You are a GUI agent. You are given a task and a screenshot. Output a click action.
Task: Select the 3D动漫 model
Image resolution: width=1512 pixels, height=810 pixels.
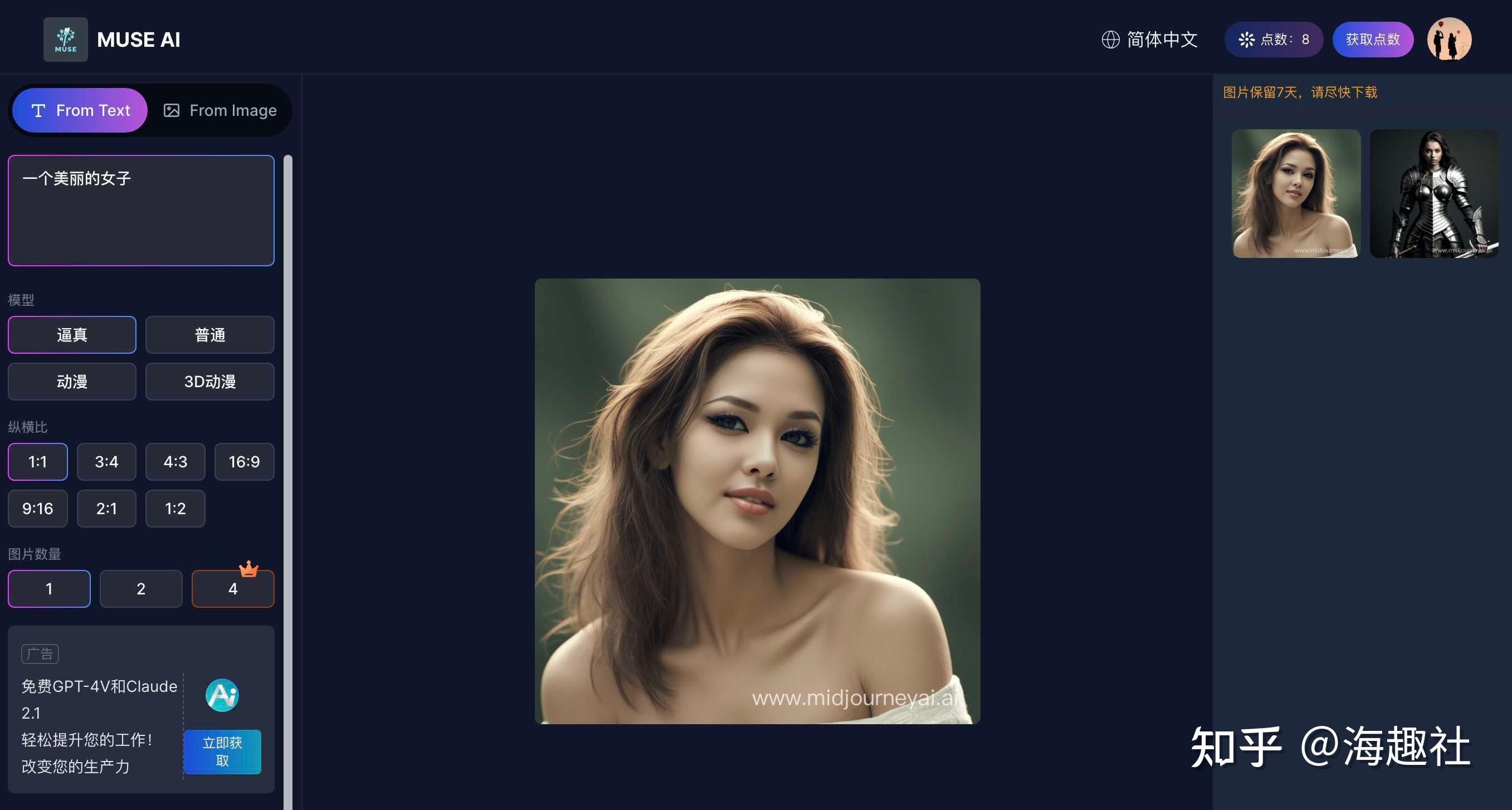(209, 382)
